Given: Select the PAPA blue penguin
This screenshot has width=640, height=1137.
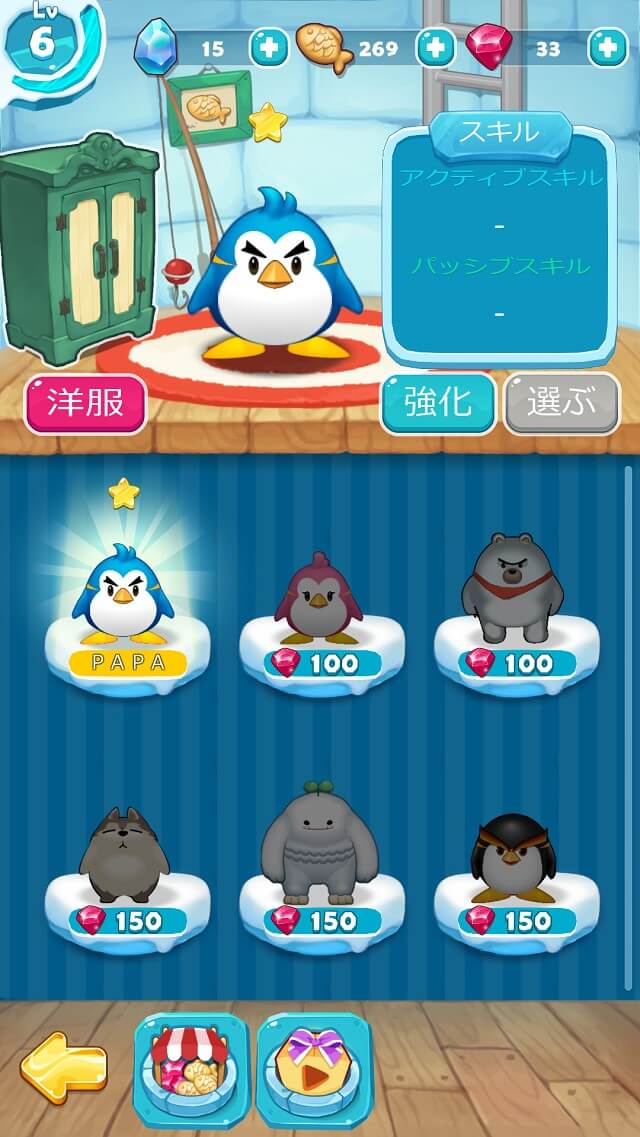Looking at the screenshot, I should [x=122, y=605].
